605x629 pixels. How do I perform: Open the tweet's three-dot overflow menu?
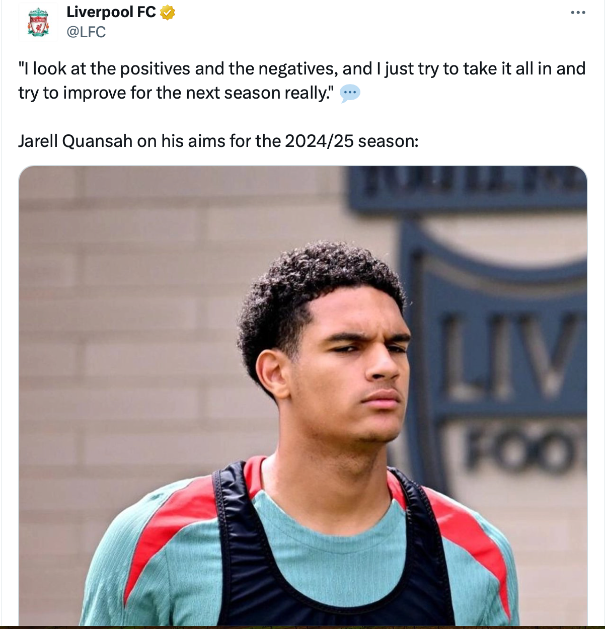tap(578, 13)
